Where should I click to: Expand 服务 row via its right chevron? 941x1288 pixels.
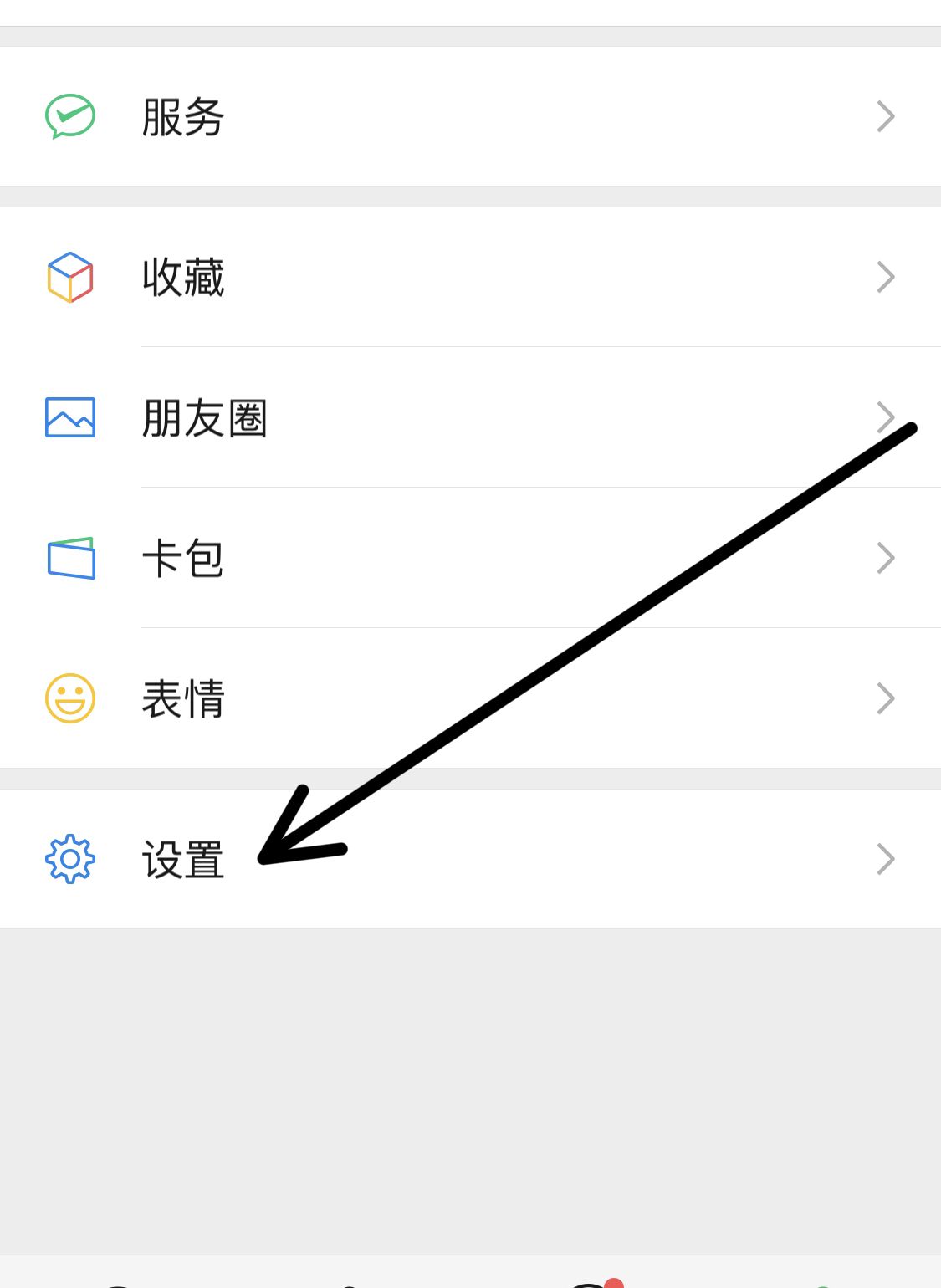[885, 115]
